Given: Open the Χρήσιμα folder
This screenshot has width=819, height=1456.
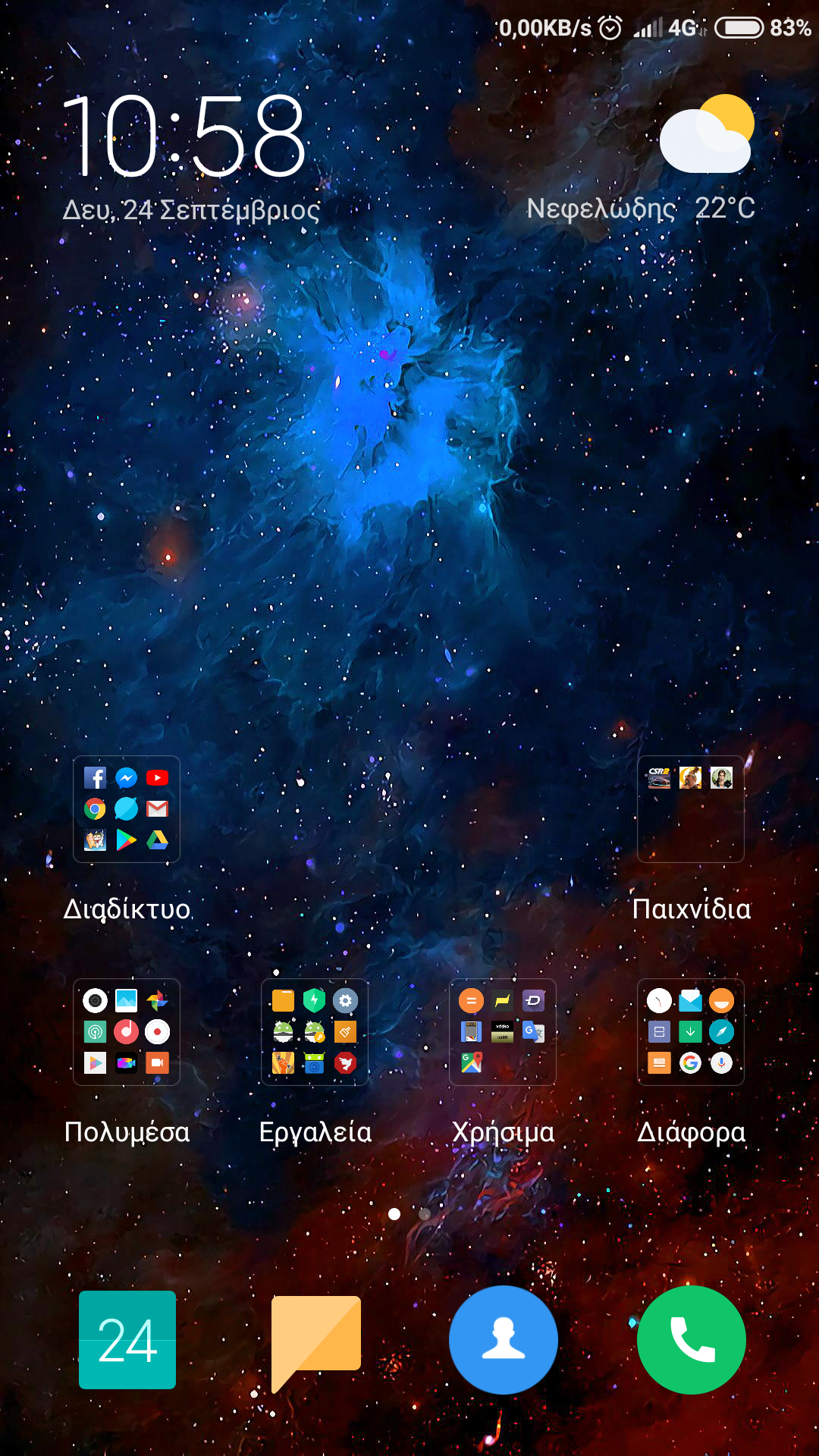Looking at the screenshot, I should click(503, 1032).
